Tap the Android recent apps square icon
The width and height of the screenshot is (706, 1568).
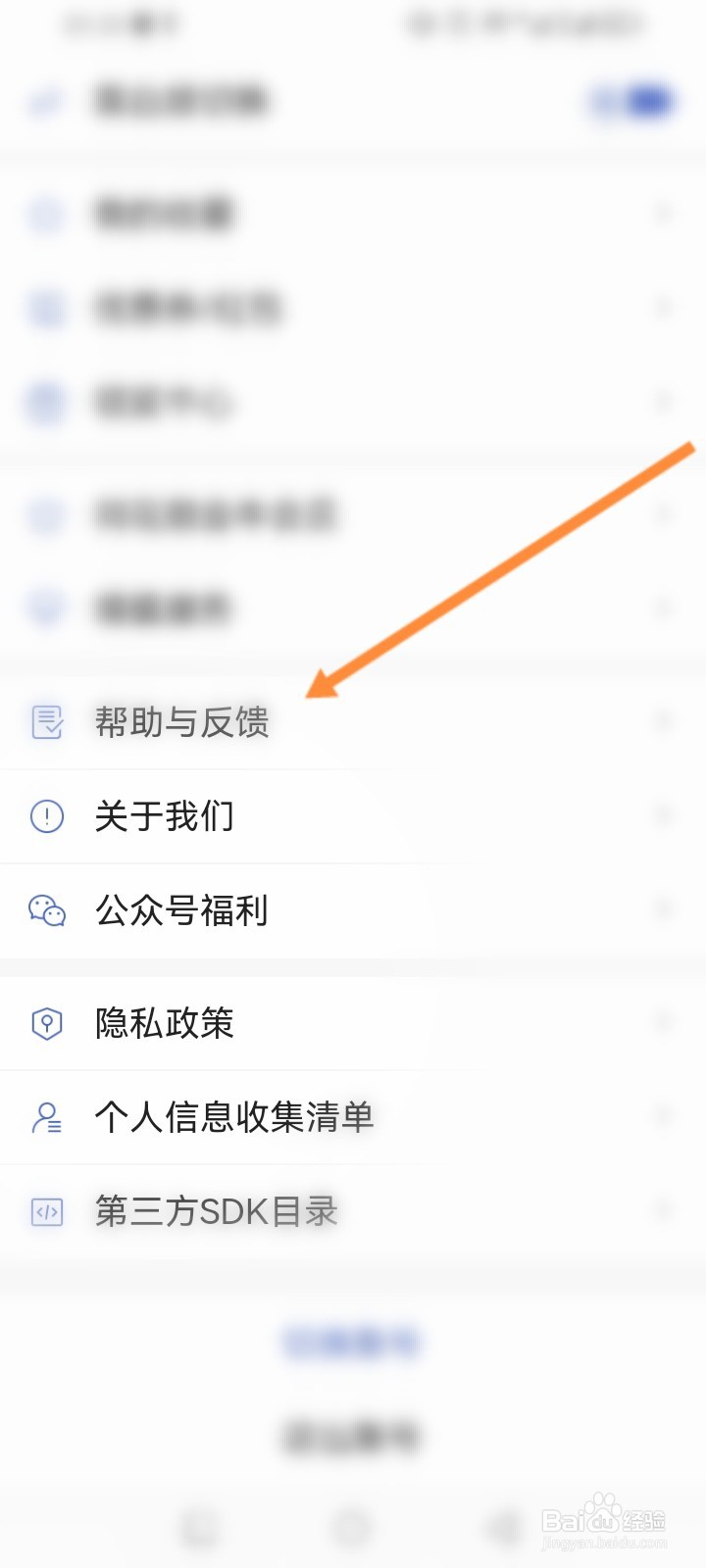tap(504, 1527)
